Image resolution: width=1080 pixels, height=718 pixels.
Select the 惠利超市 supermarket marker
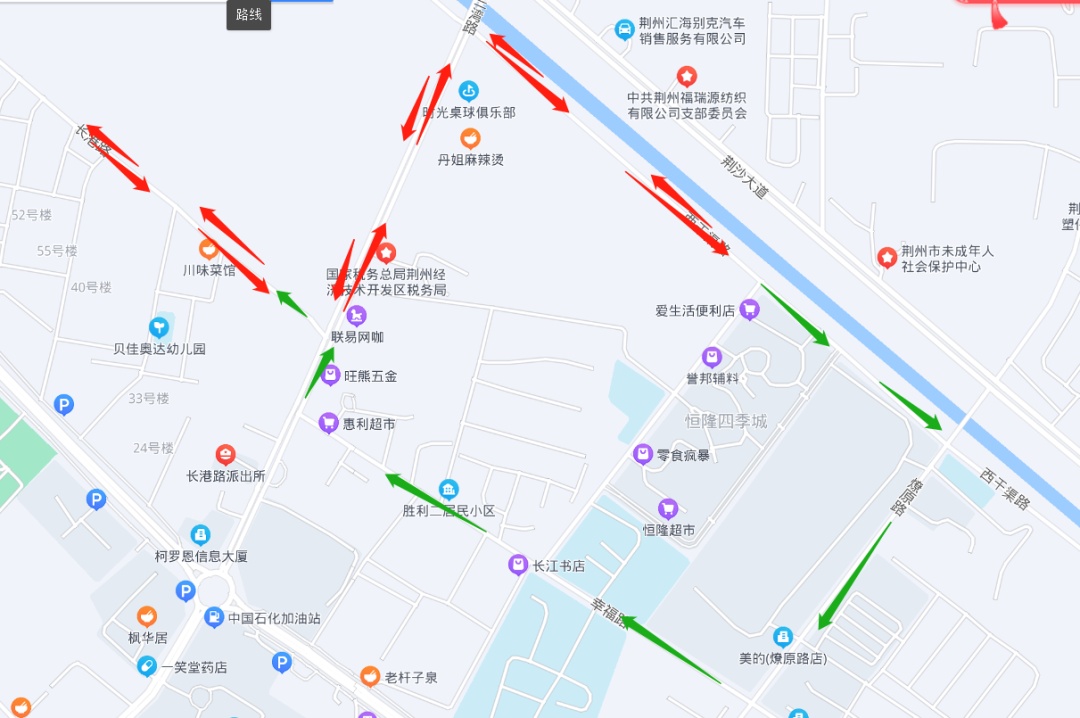coord(328,423)
